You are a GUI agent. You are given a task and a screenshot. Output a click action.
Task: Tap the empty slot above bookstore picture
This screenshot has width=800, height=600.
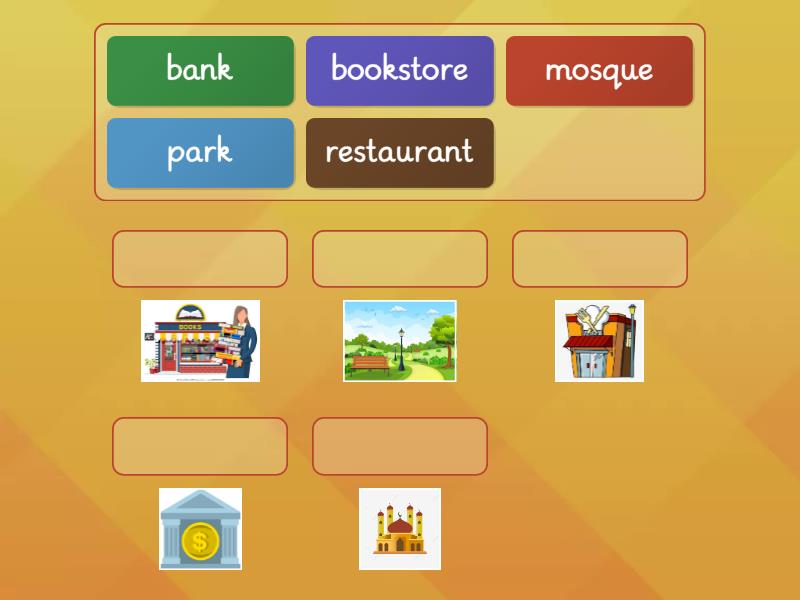[200, 259]
